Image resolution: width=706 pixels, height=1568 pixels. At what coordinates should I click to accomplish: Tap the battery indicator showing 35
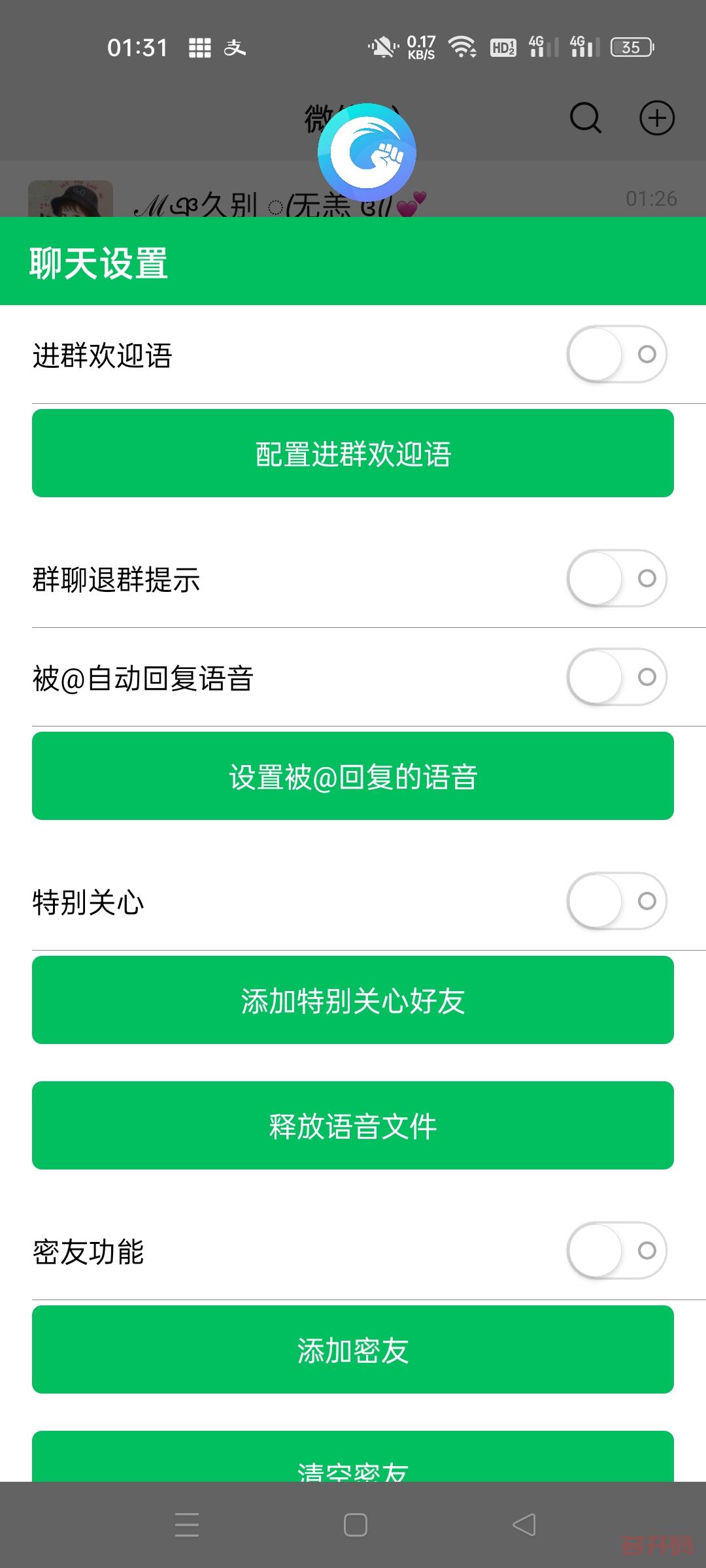(x=630, y=47)
